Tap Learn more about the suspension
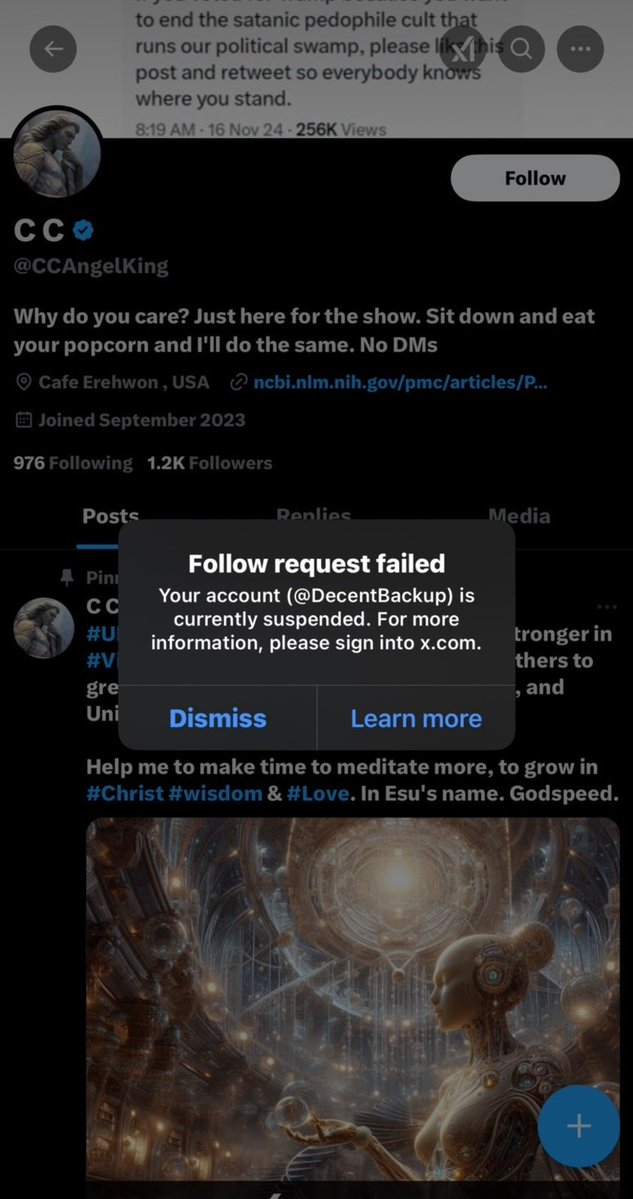This screenshot has height=1199, width=633. click(416, 718)
